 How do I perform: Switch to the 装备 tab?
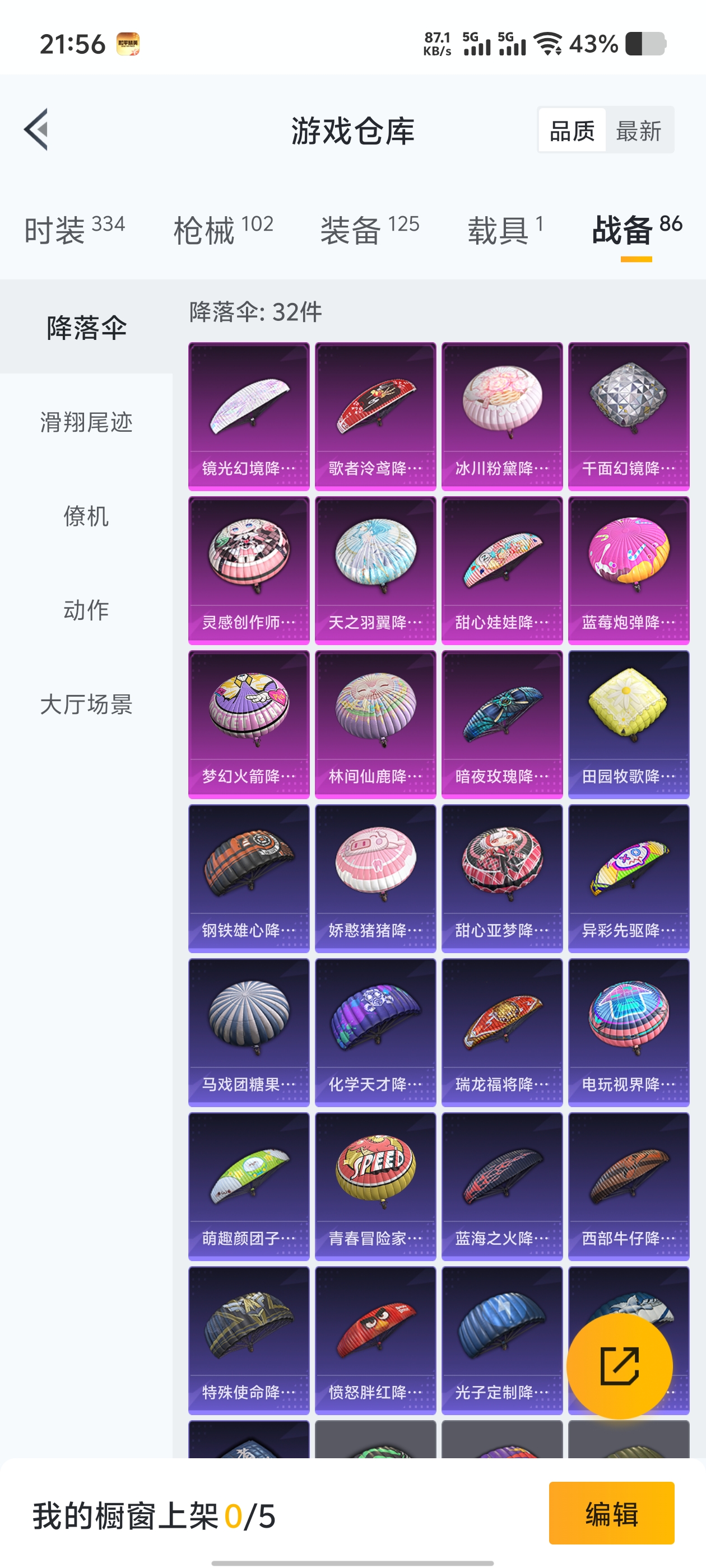(x=369, y=230)
